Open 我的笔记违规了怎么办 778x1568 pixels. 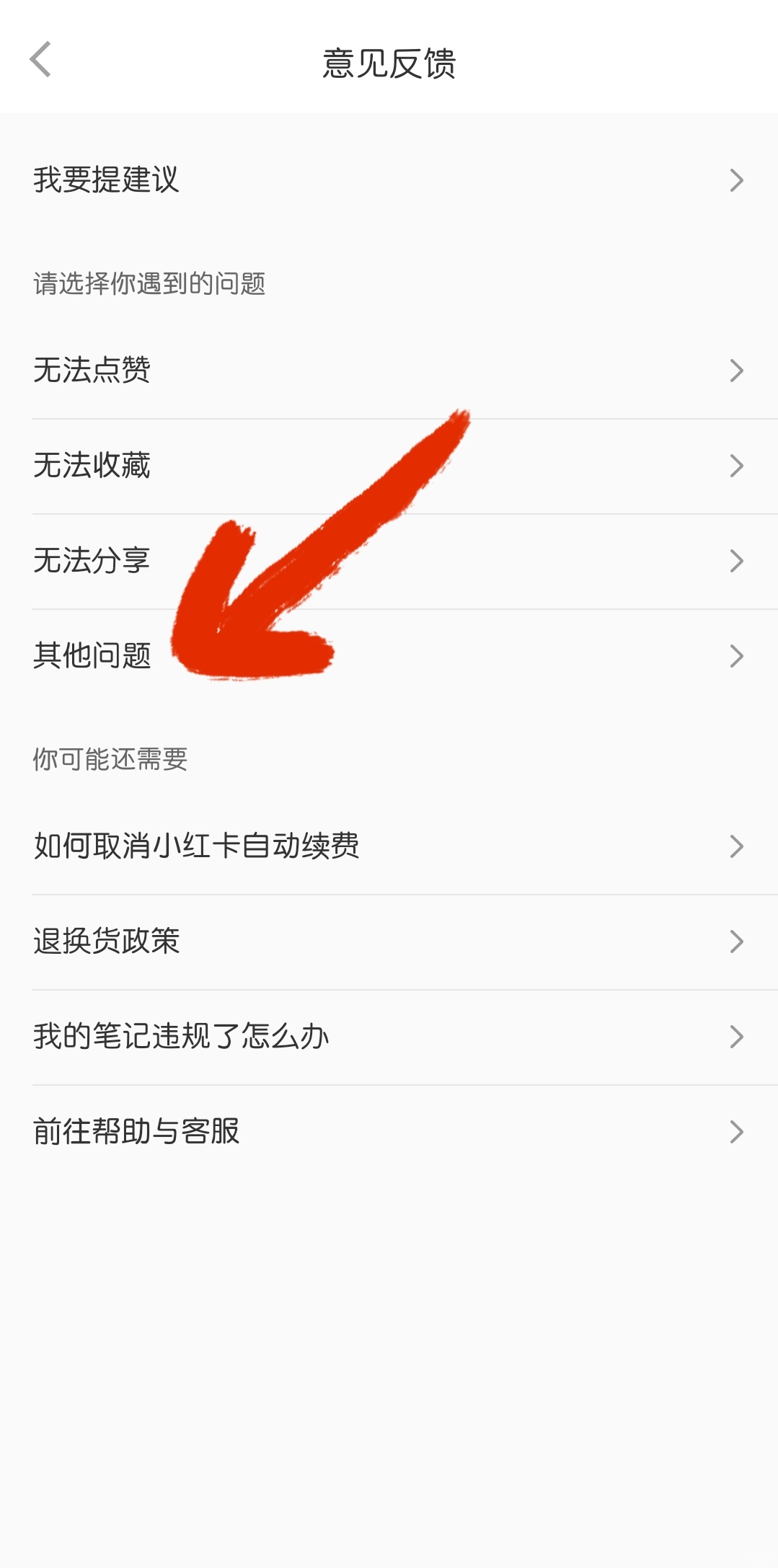click(x=389, y=1037)
